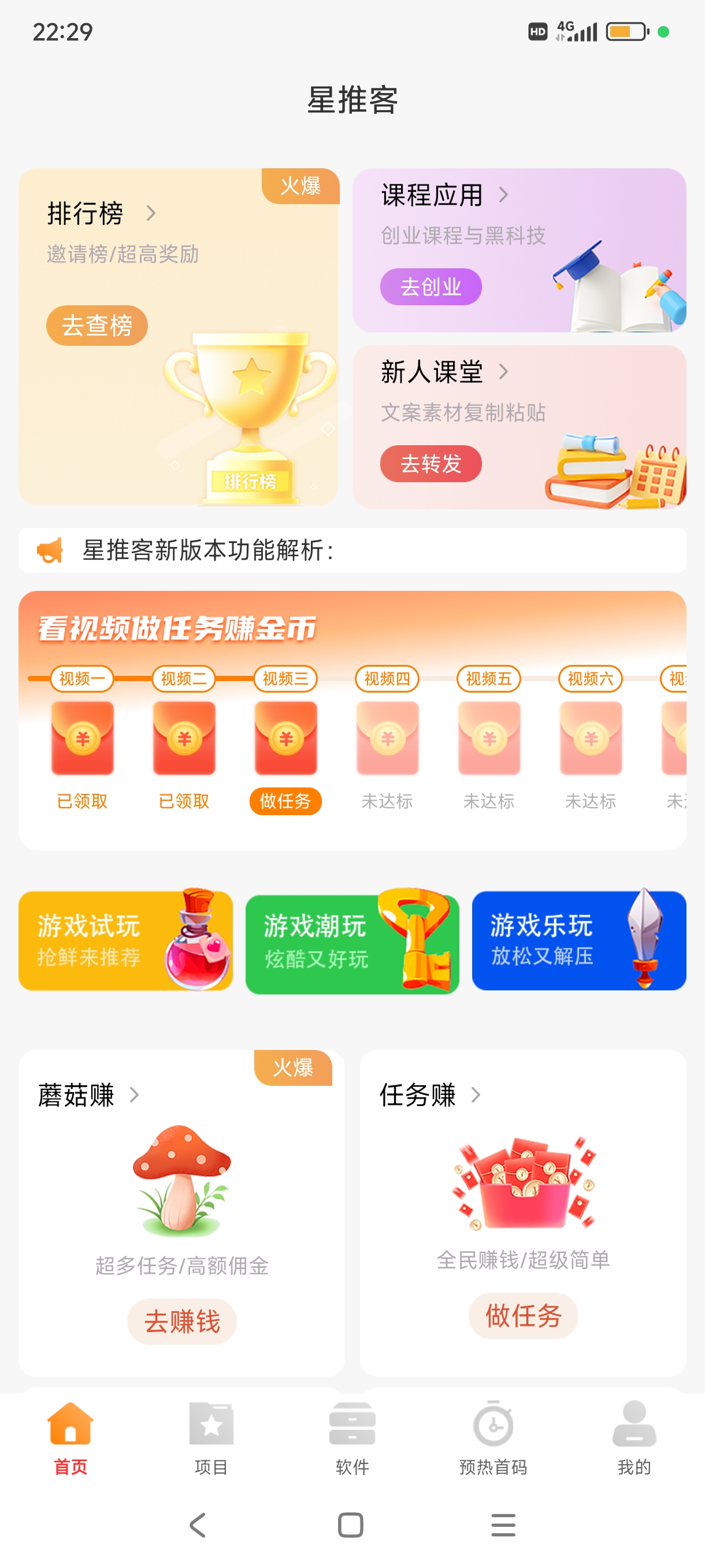Open the 游戏乐玩 banner

579,941
